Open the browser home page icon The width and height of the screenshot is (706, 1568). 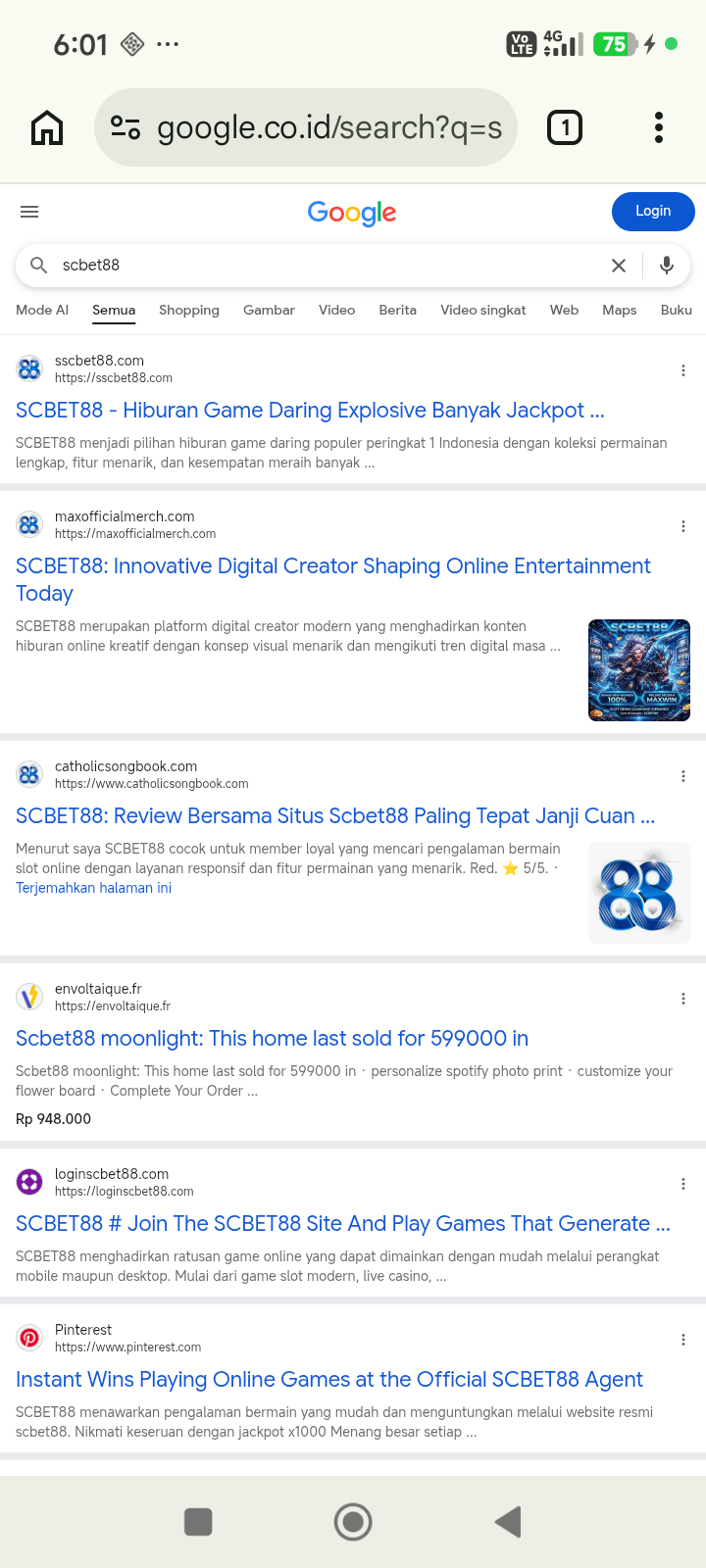(47, 127)
